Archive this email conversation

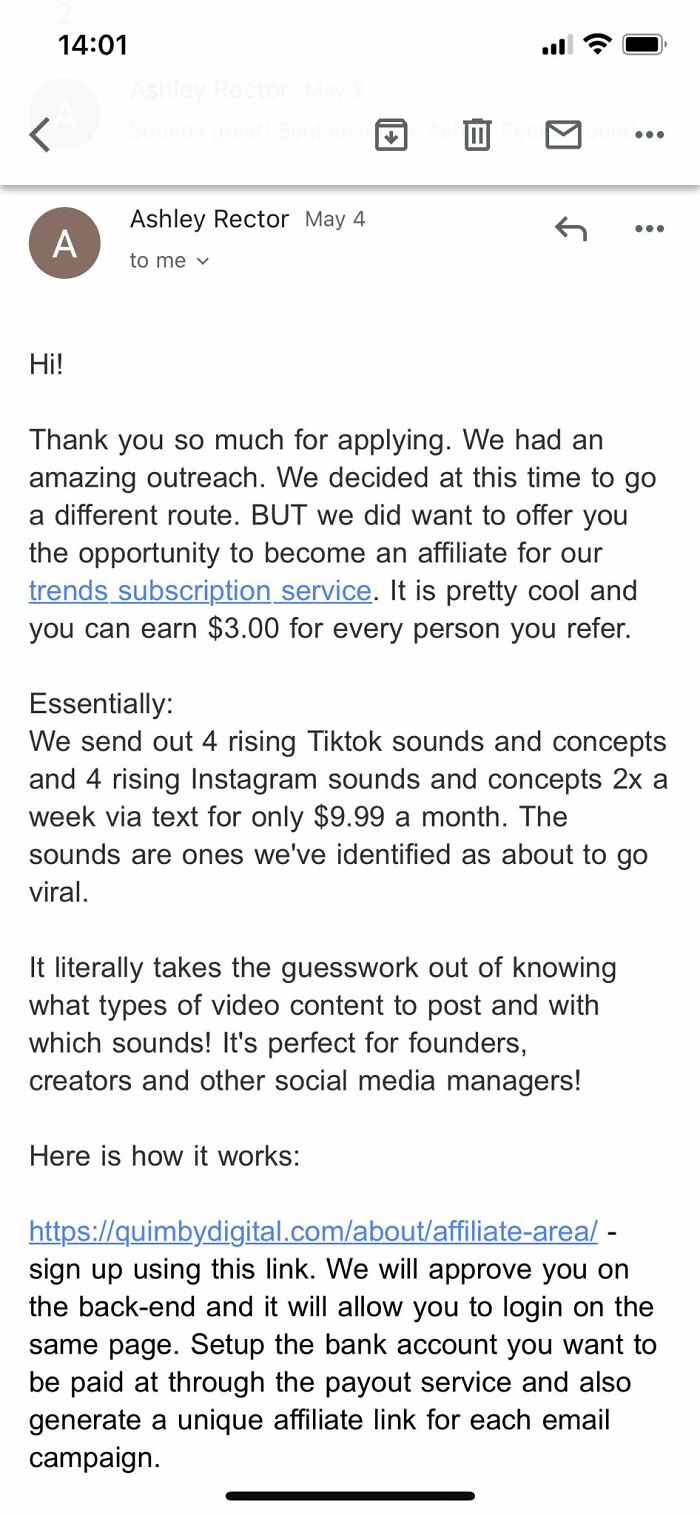[391, 134]
